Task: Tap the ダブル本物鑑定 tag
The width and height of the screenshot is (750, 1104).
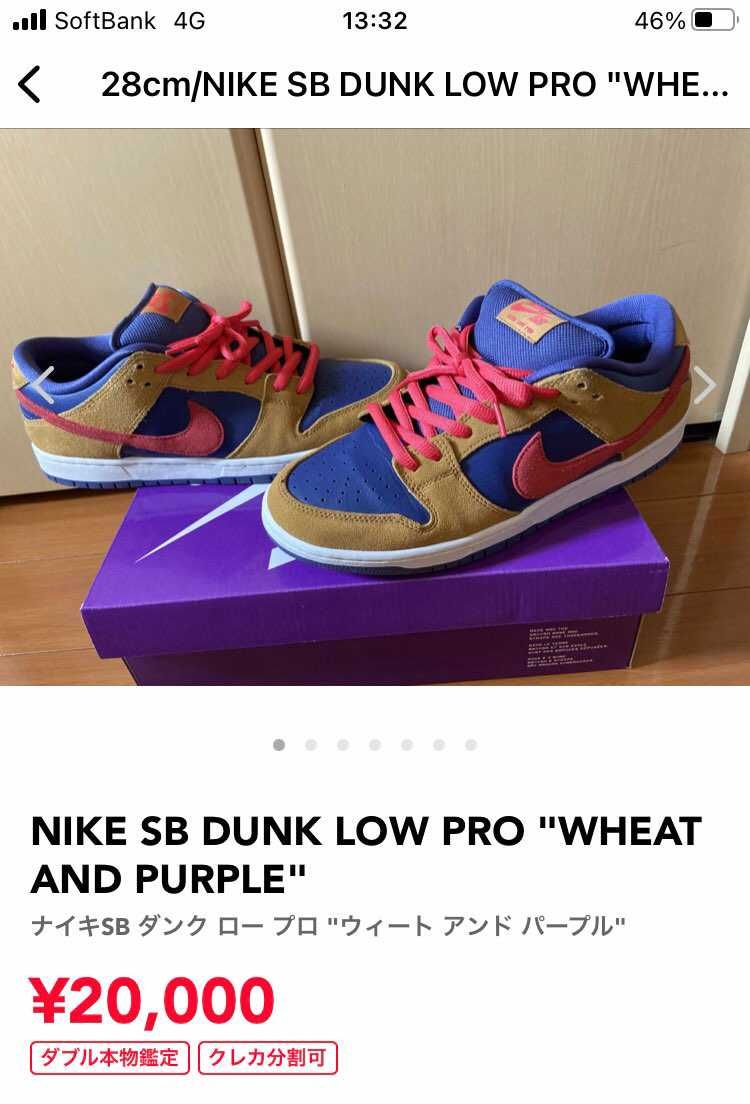Action: point(110,1058)
